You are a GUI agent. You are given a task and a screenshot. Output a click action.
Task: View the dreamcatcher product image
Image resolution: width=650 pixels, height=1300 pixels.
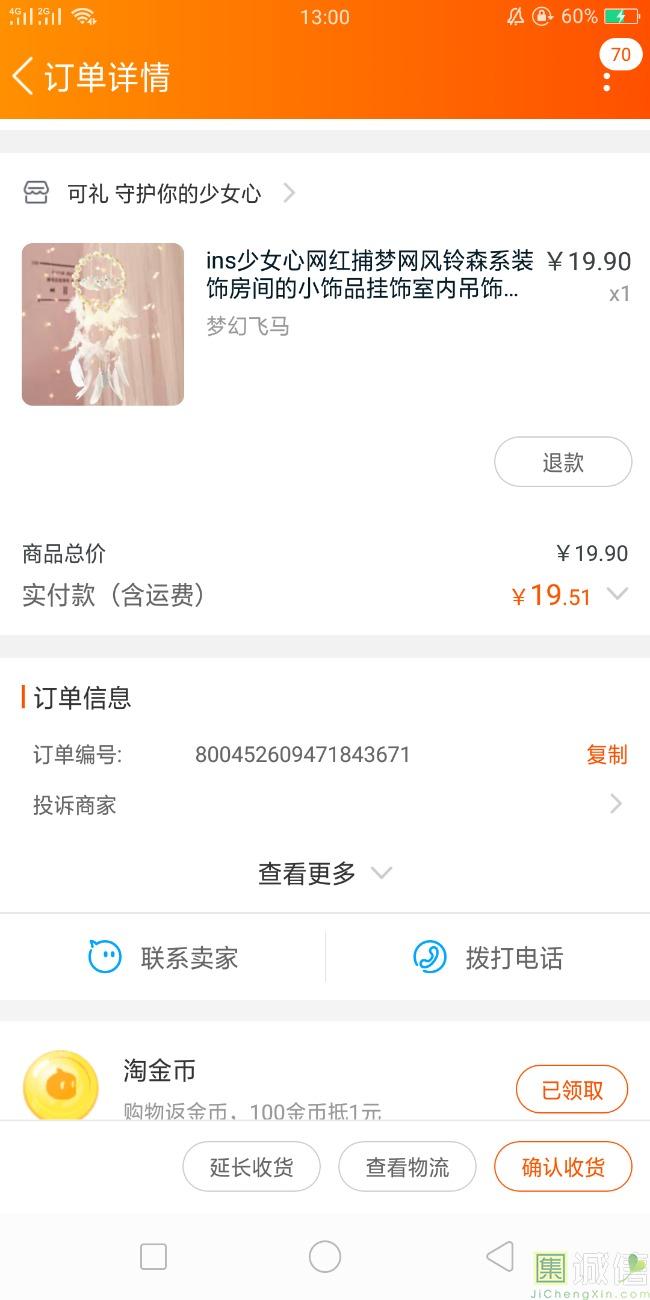[103, 324]
